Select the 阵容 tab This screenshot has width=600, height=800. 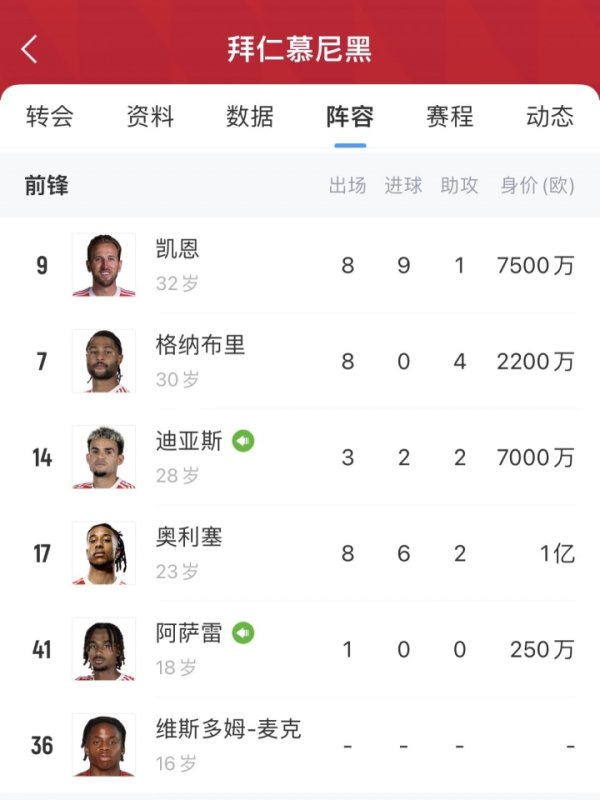click(x=350, y=116)
